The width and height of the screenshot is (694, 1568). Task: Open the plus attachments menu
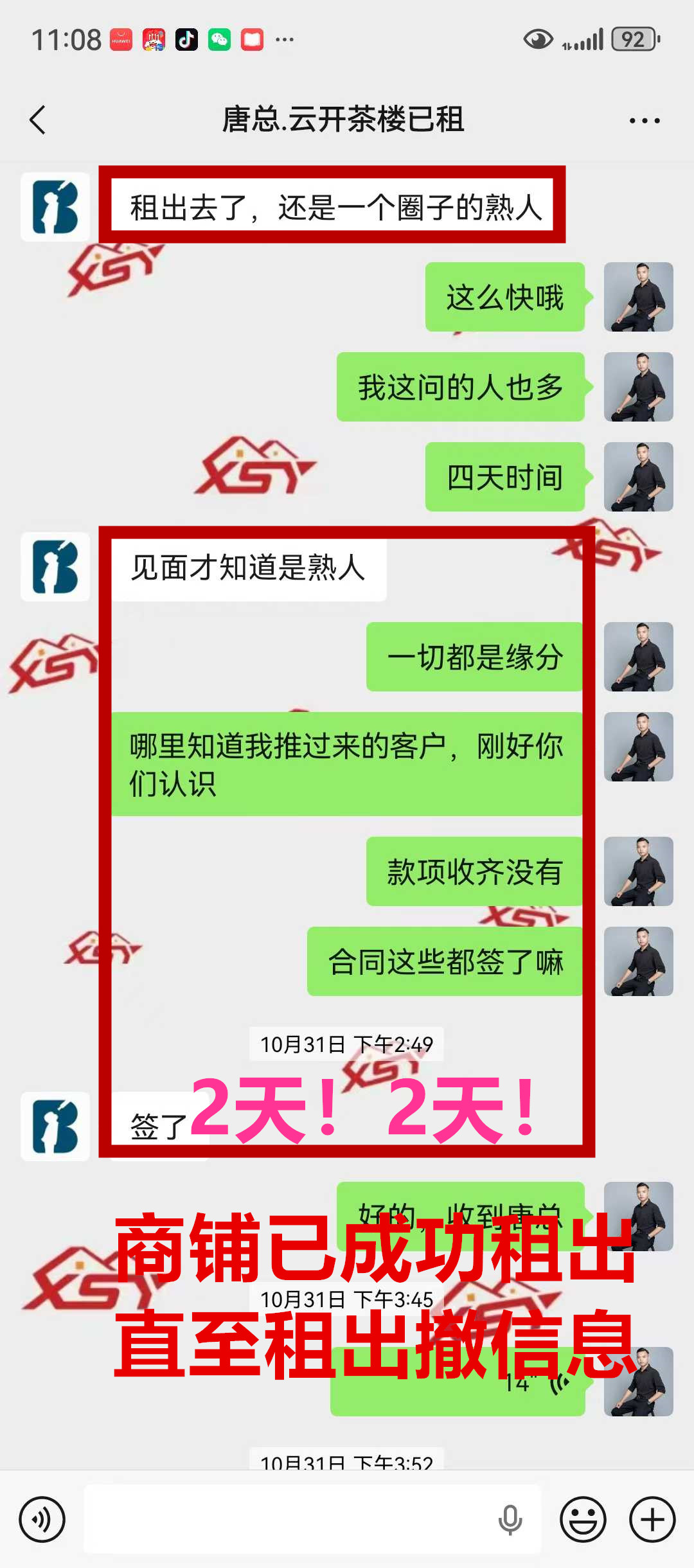pos(652,1520)
